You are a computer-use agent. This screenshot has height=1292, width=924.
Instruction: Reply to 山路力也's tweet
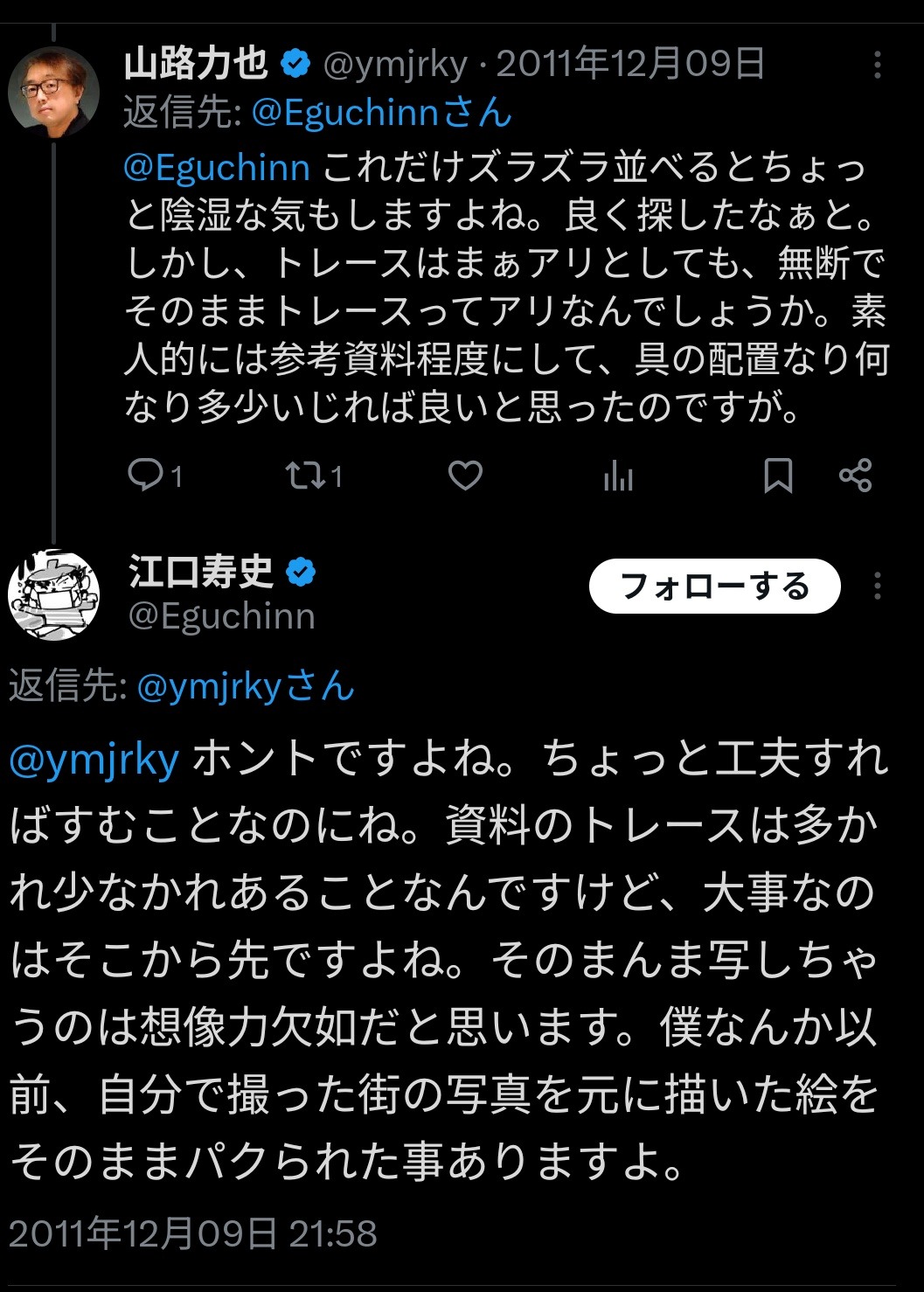(x=145, y=476)
